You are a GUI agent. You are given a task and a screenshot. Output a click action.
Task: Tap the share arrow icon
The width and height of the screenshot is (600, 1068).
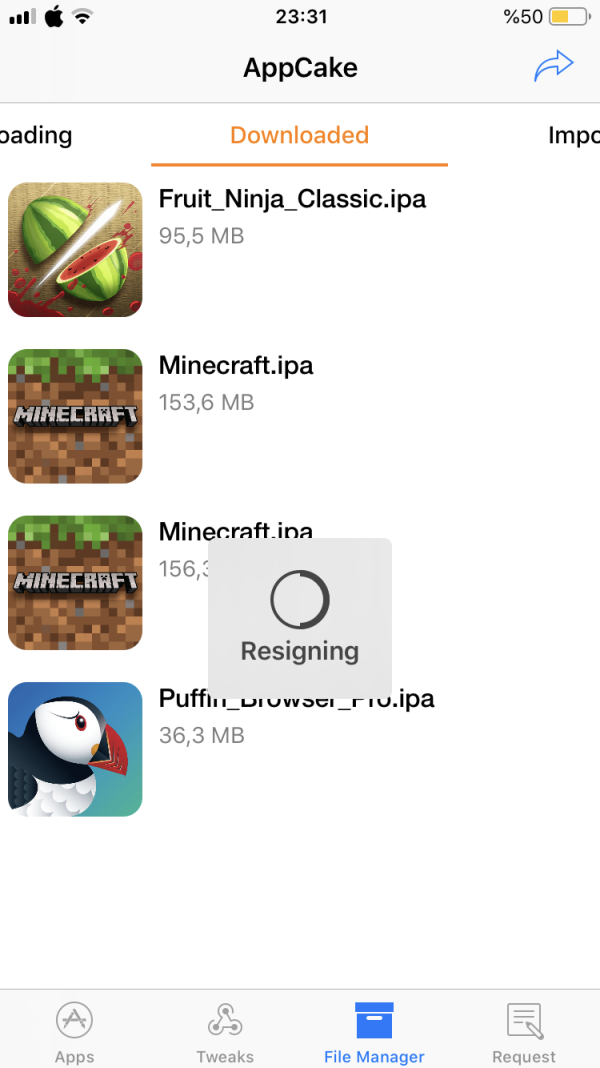coord(553,67)
